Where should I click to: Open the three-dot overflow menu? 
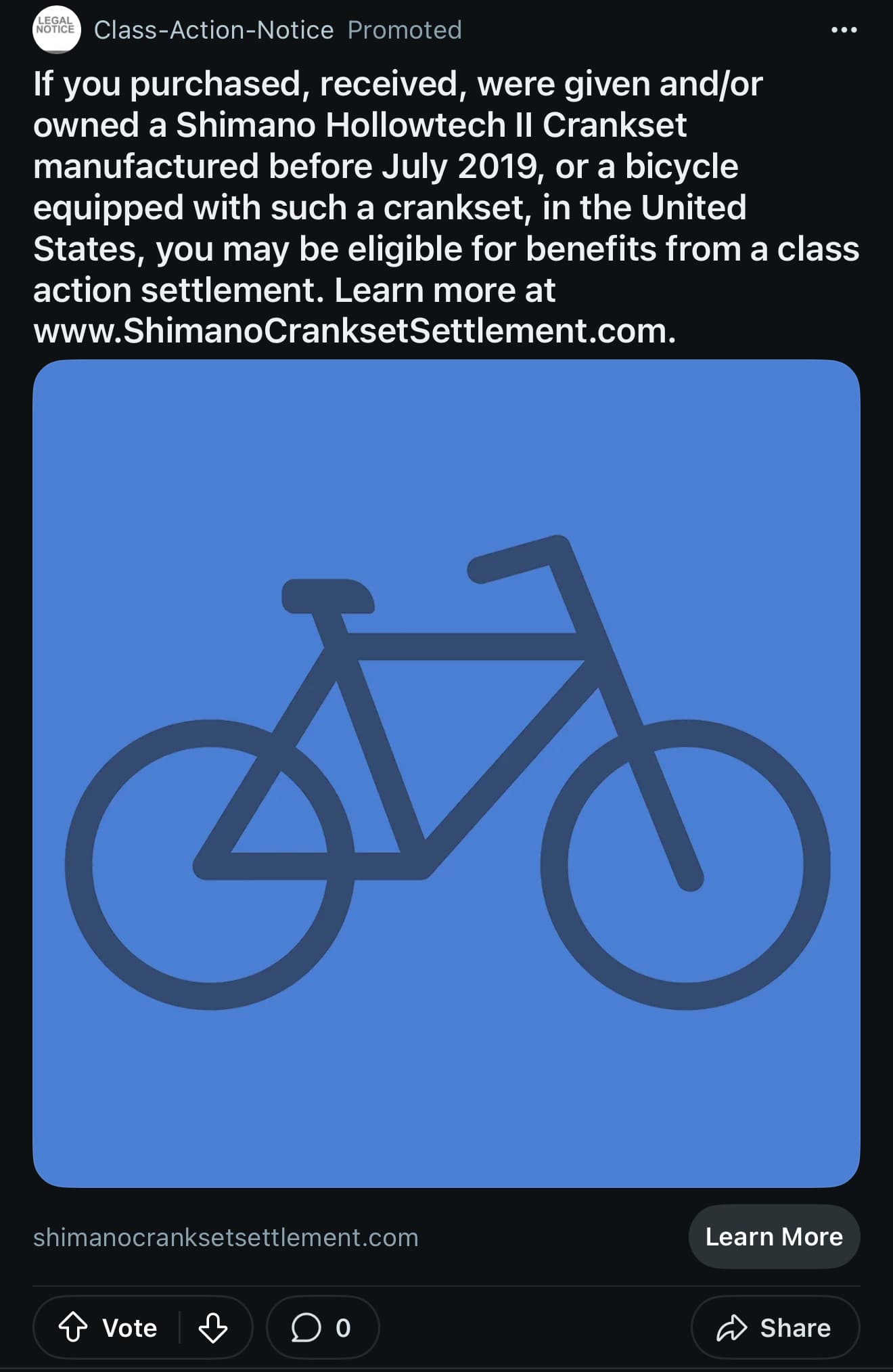click(844, 30)
